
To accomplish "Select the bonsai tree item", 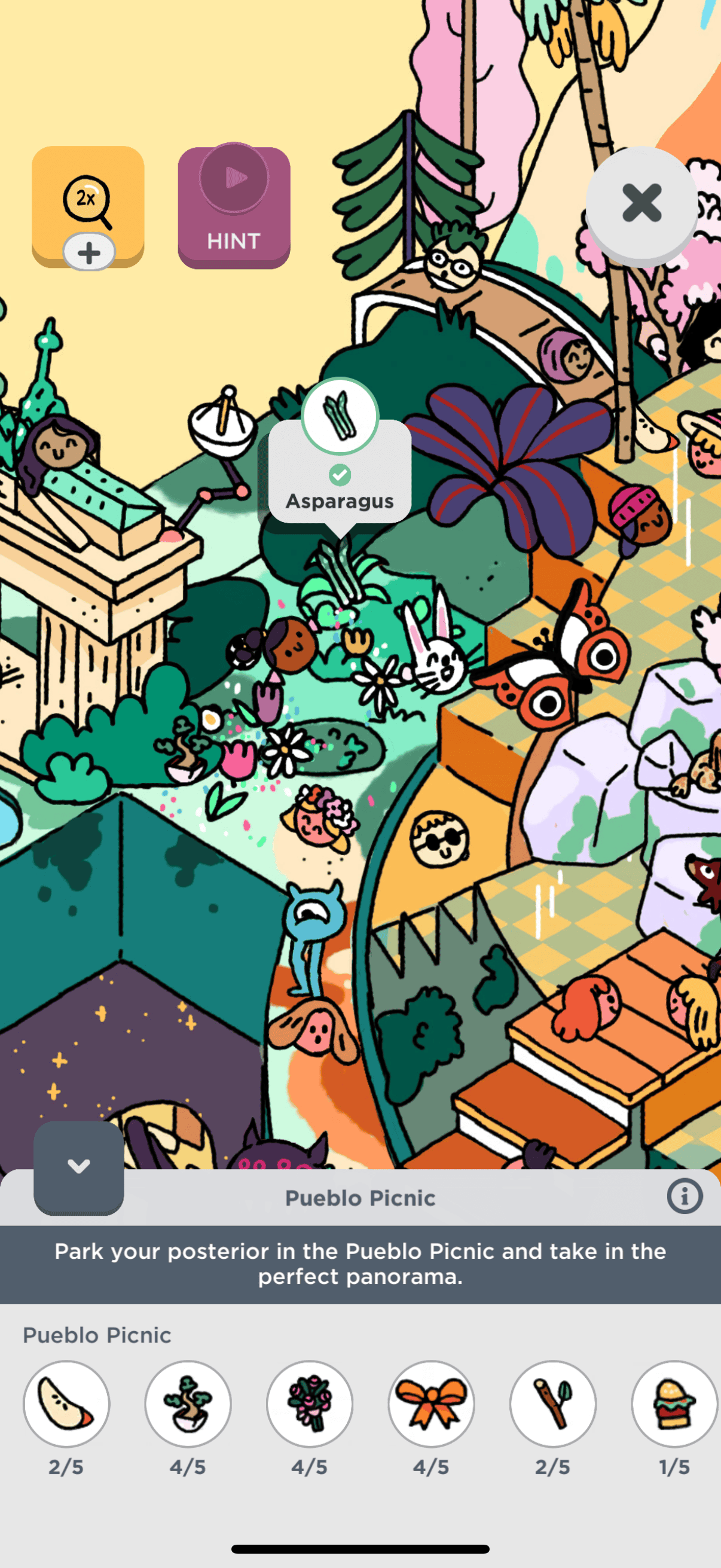I will coord(188,1404).
